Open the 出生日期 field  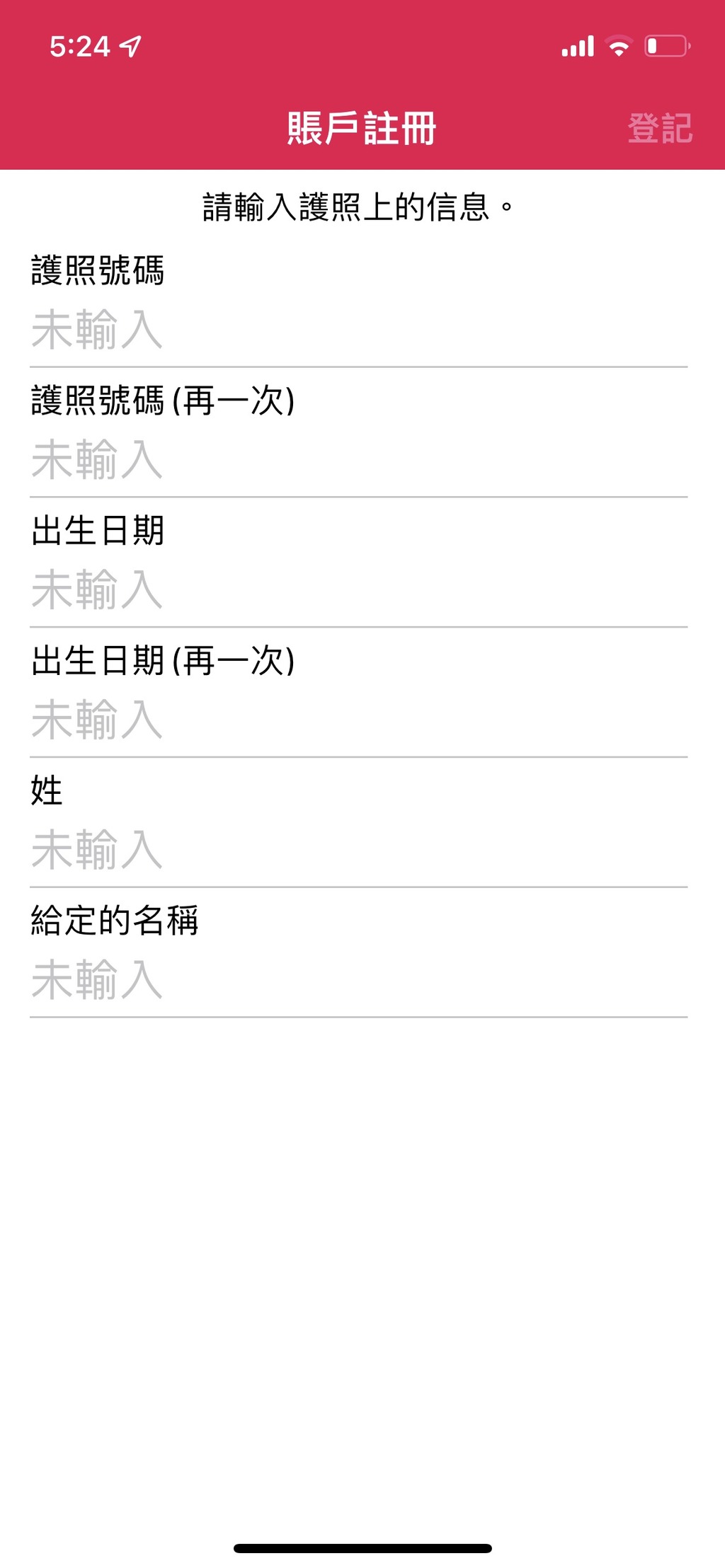359,590
